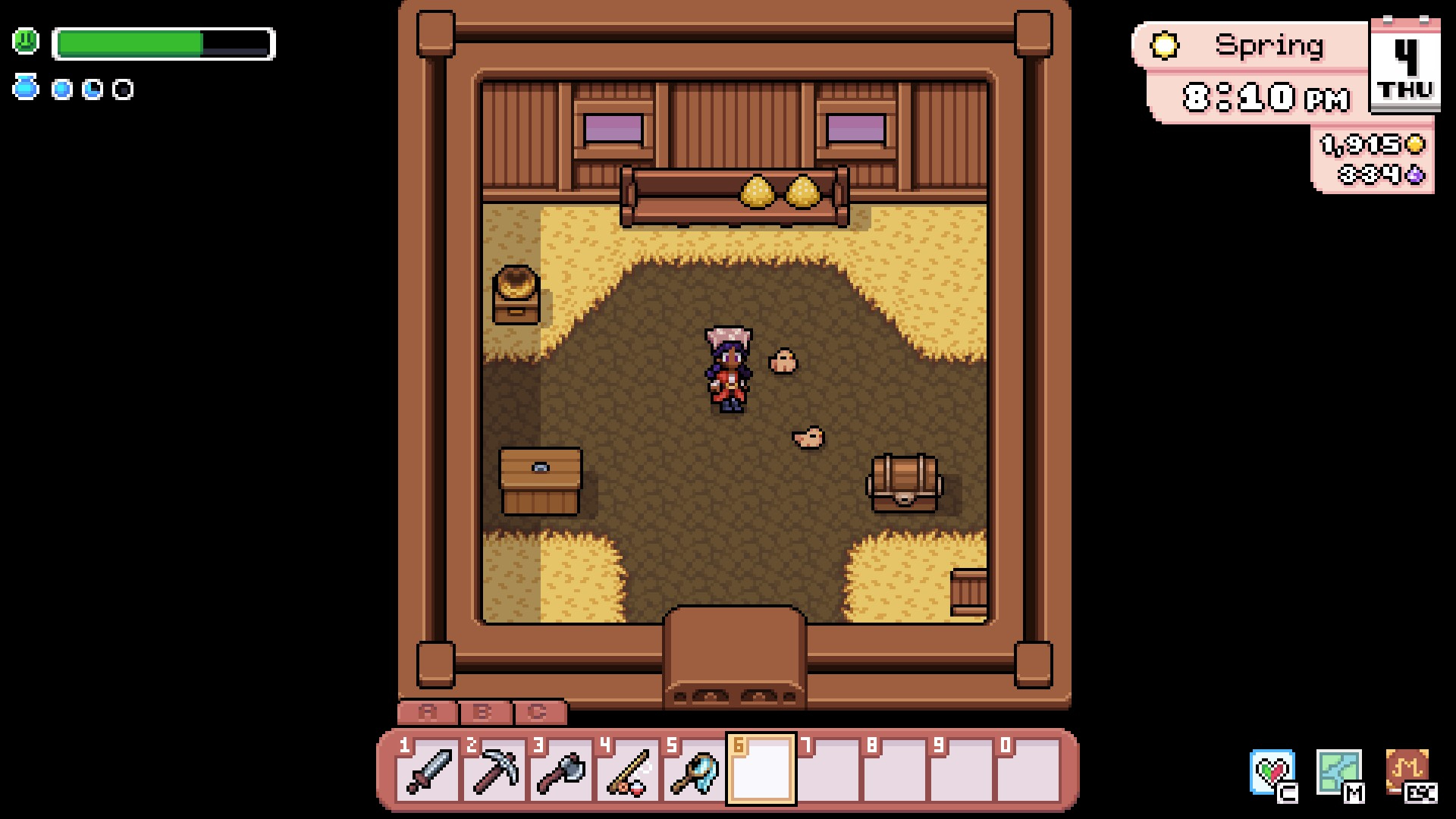Select the axe in hotbar slot 3
Viewport: 1456px width, 819px height.
[x=561, y=770]
